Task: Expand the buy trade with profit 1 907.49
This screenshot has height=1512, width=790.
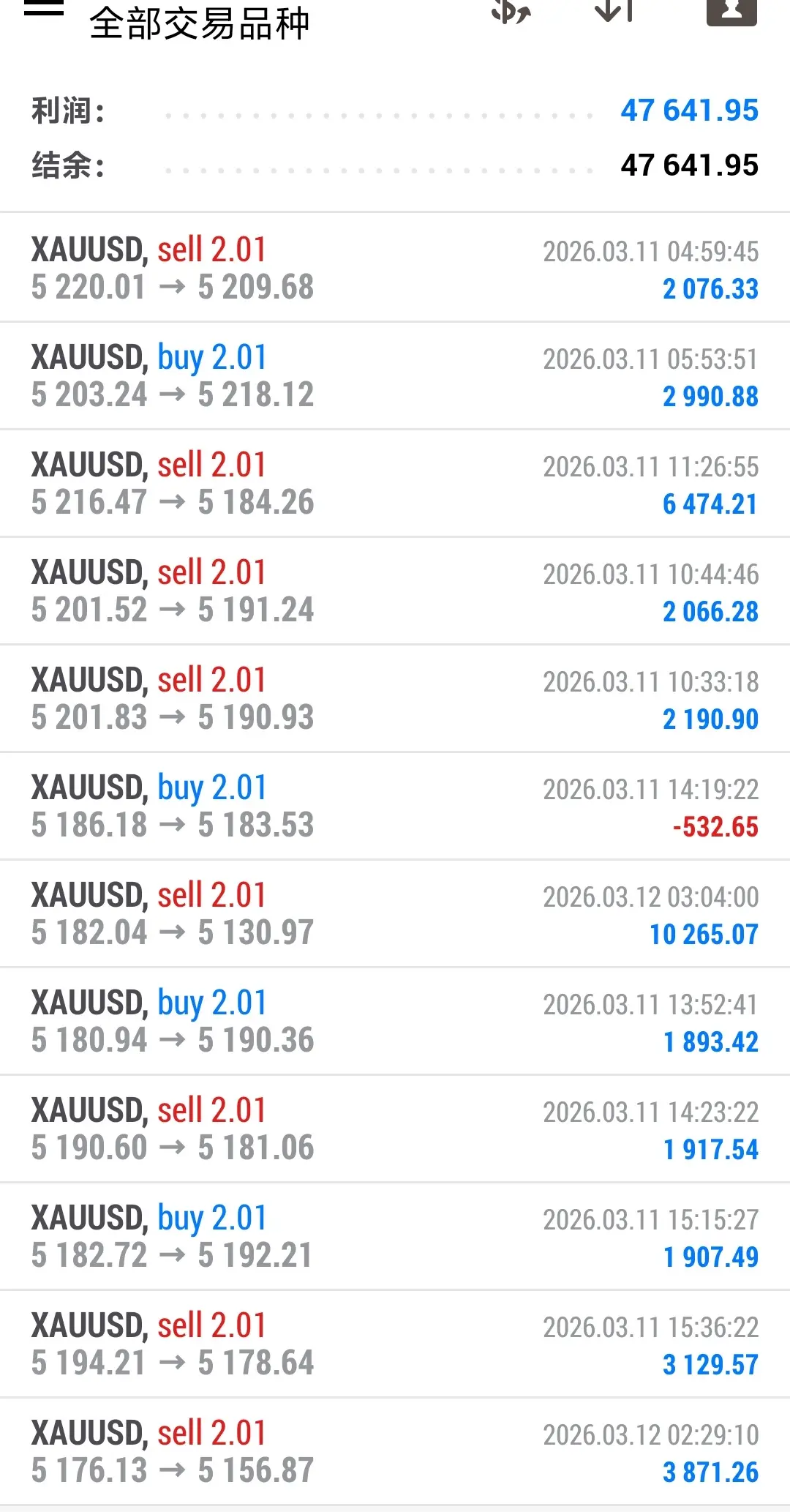Action: 395,1236
